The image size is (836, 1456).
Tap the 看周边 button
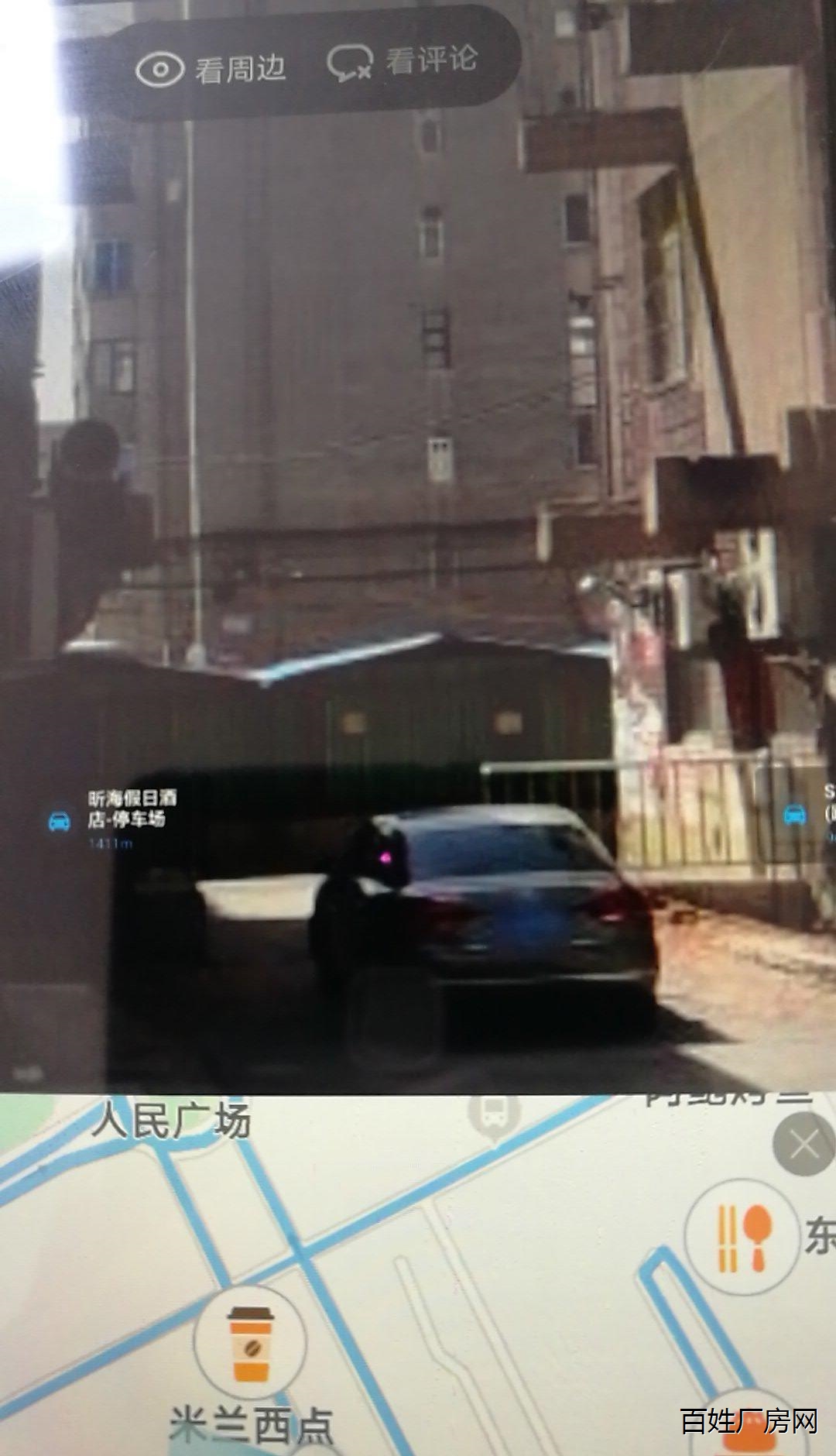click(x=211, y=70)
